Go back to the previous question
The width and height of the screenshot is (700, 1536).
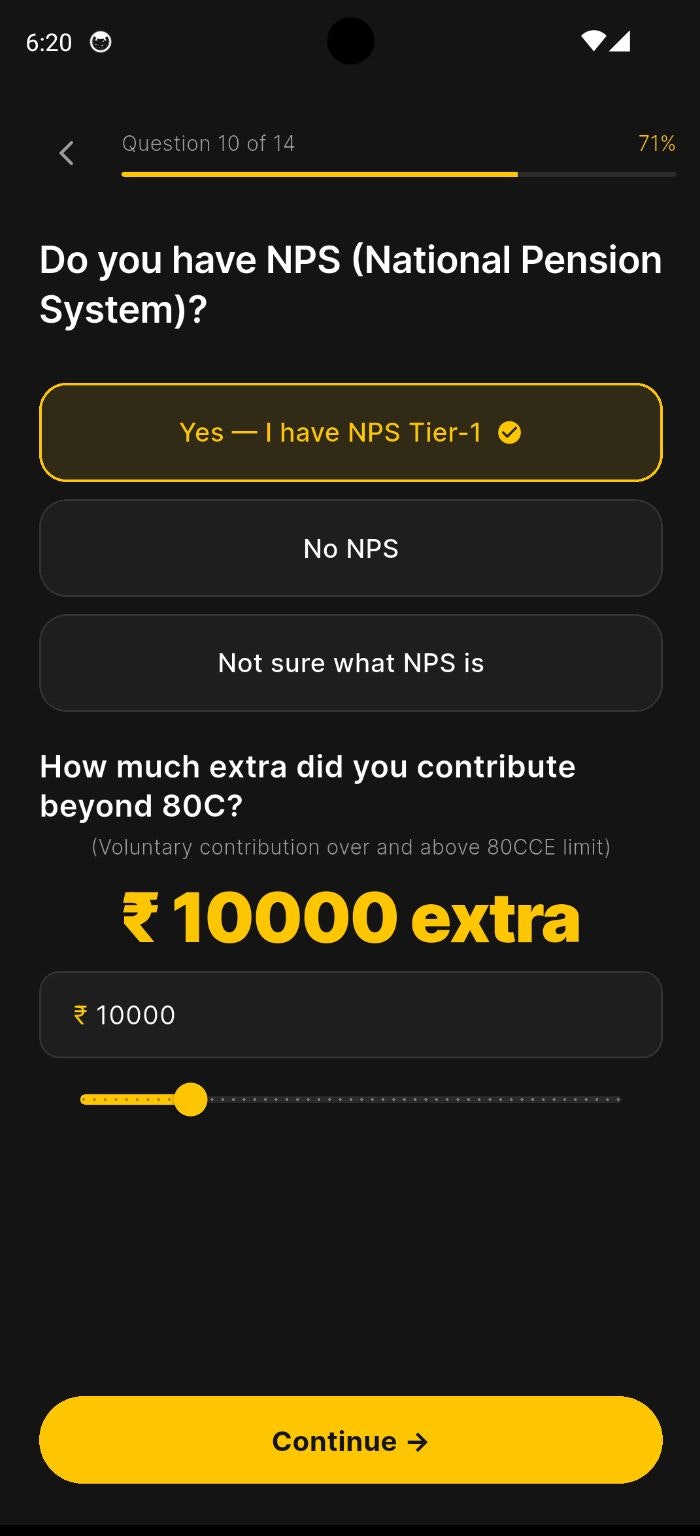tap(66, 153)
